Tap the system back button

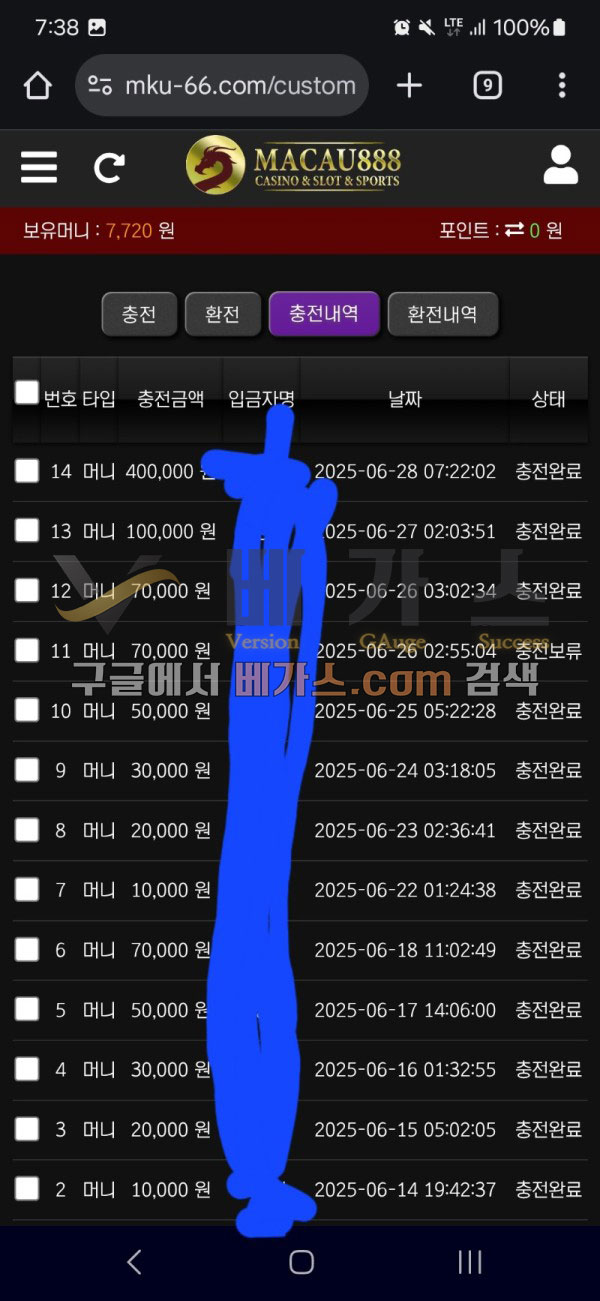134,1262
